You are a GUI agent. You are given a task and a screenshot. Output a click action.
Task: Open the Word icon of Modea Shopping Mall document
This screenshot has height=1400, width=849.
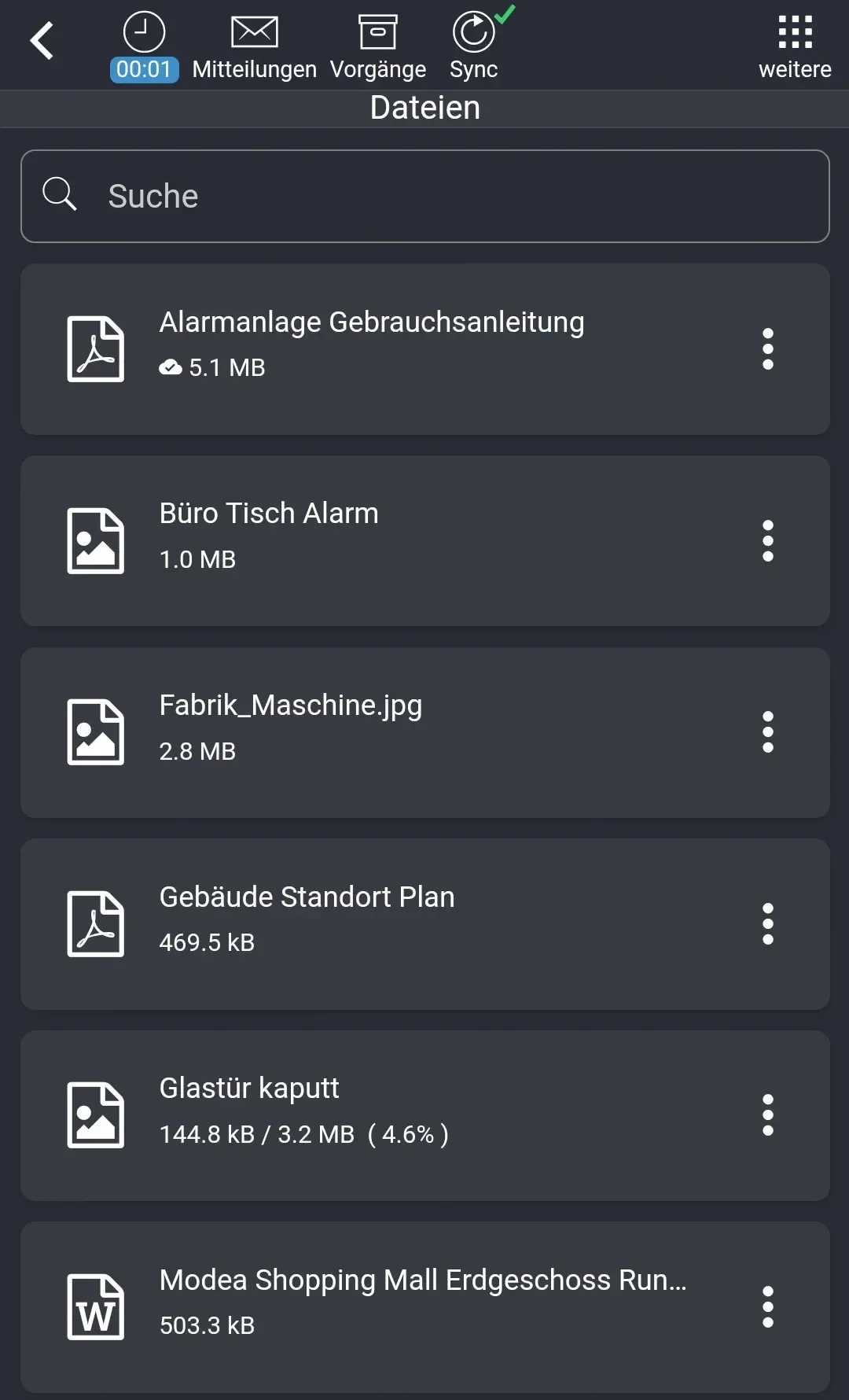click(x=94, y=1306)
